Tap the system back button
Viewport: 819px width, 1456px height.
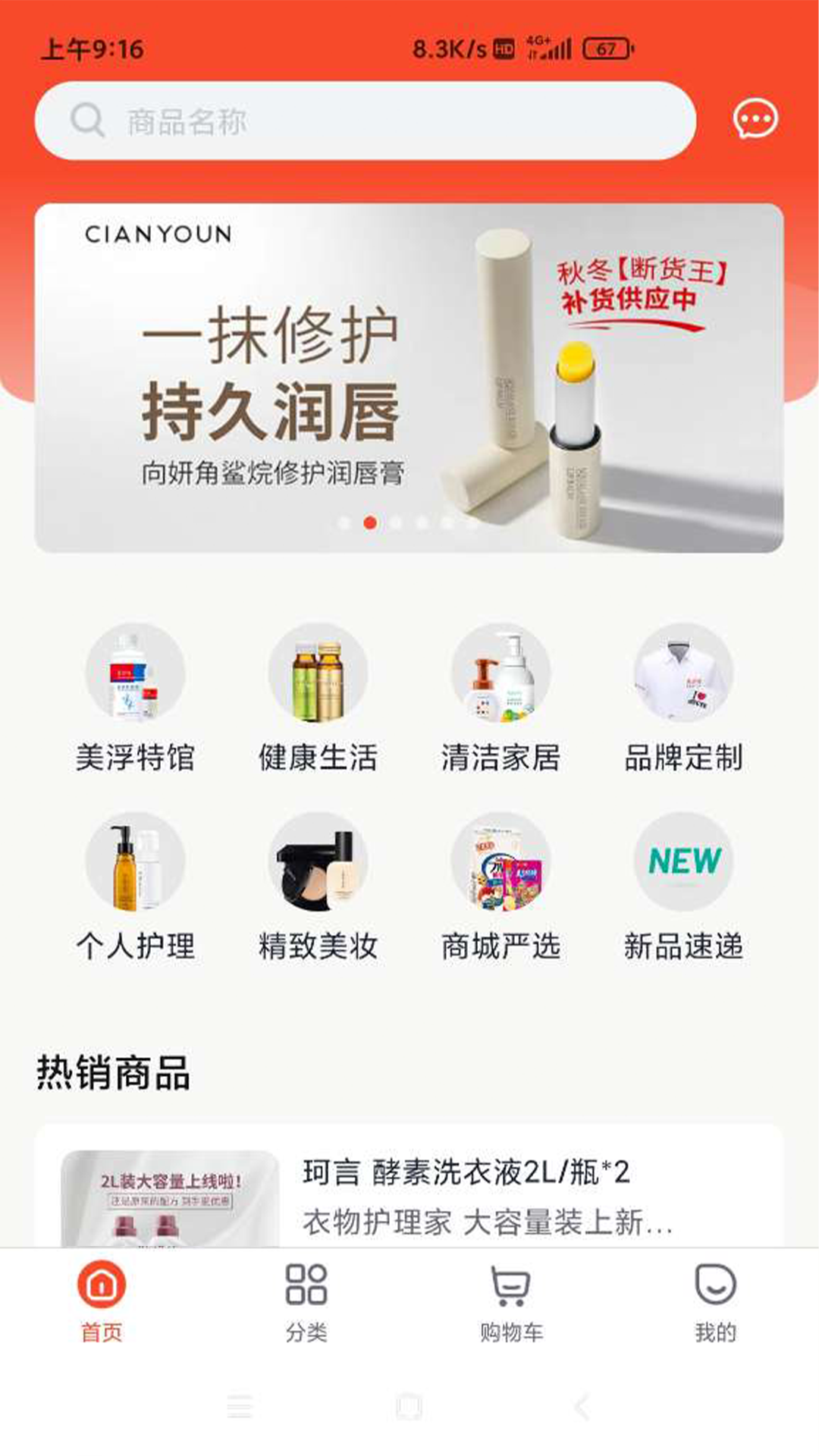[x=582, y=1407]
